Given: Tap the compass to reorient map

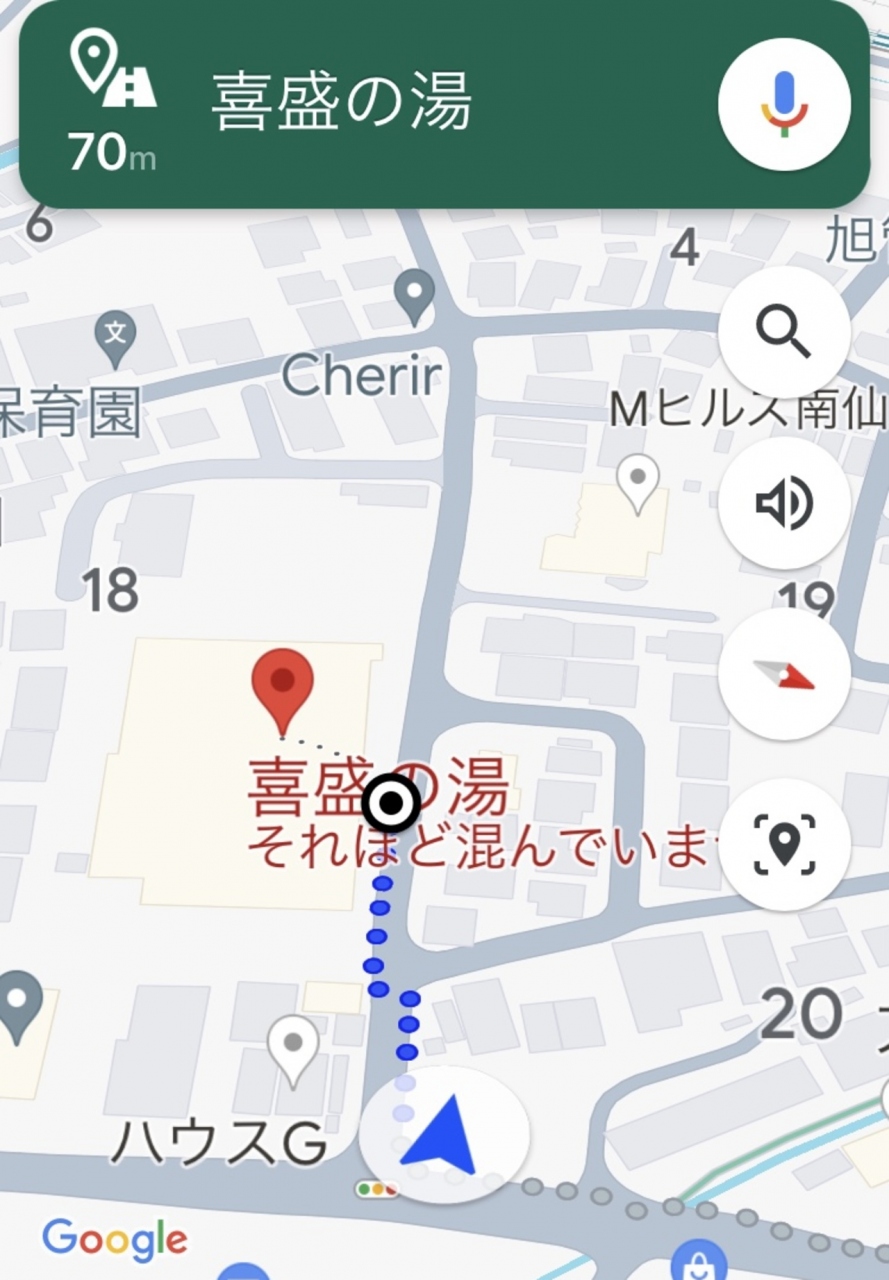Looking at the screenshot, I should 784,675.
